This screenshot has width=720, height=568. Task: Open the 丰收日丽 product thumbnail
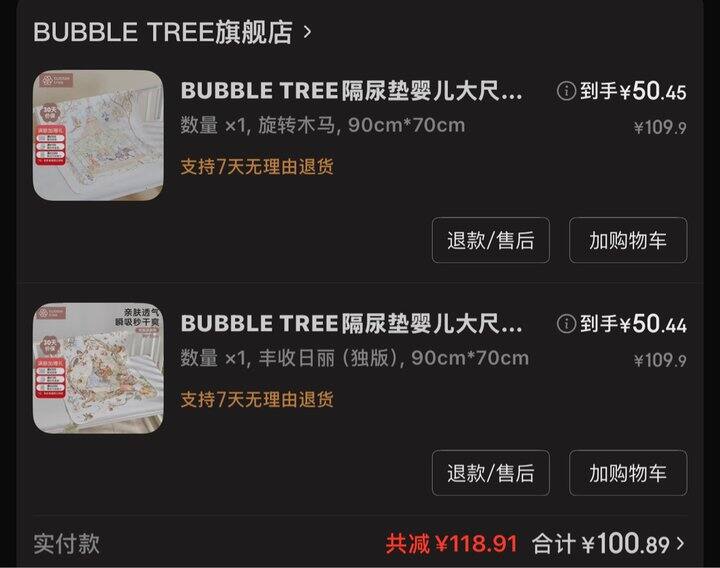tap(98, 368)
